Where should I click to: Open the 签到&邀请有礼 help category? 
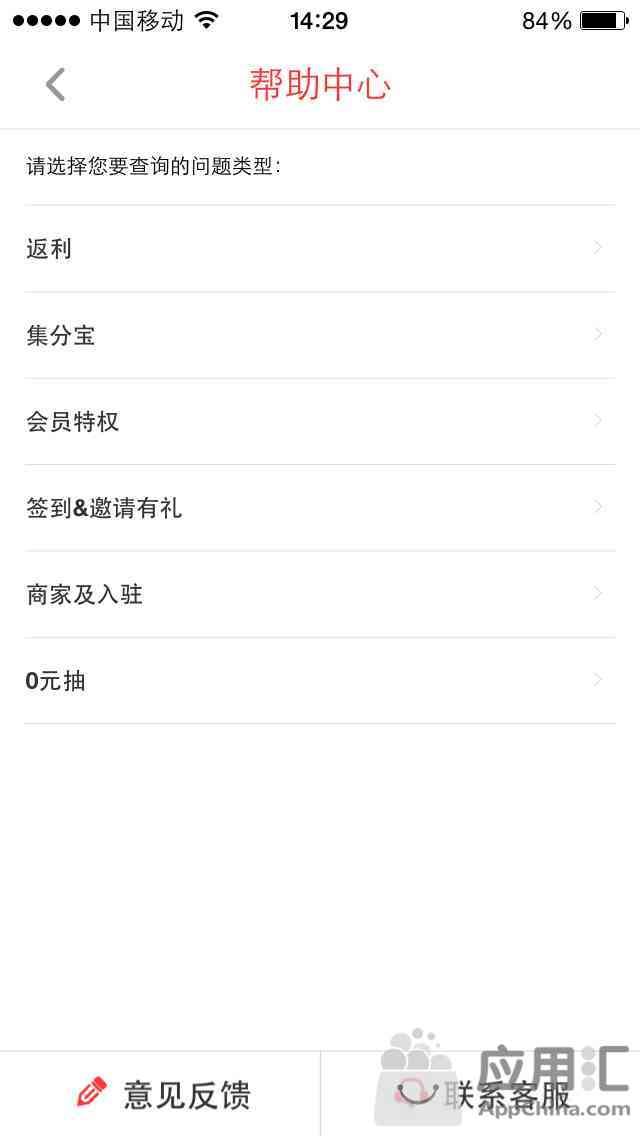tap(320, 508)
